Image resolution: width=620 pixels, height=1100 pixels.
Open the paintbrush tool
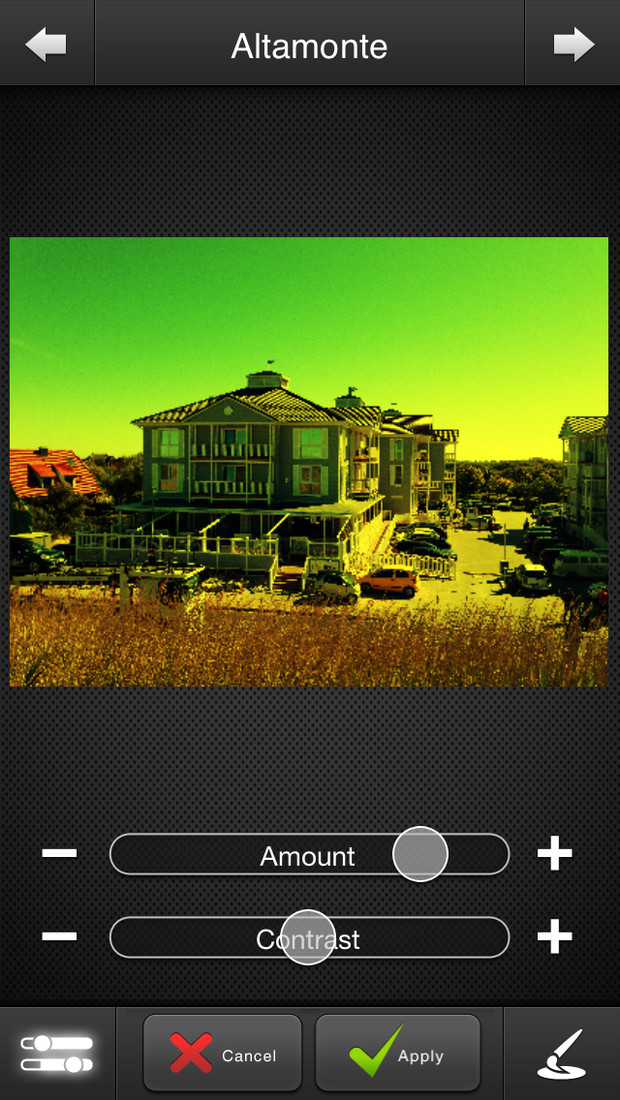[562, 1054]
